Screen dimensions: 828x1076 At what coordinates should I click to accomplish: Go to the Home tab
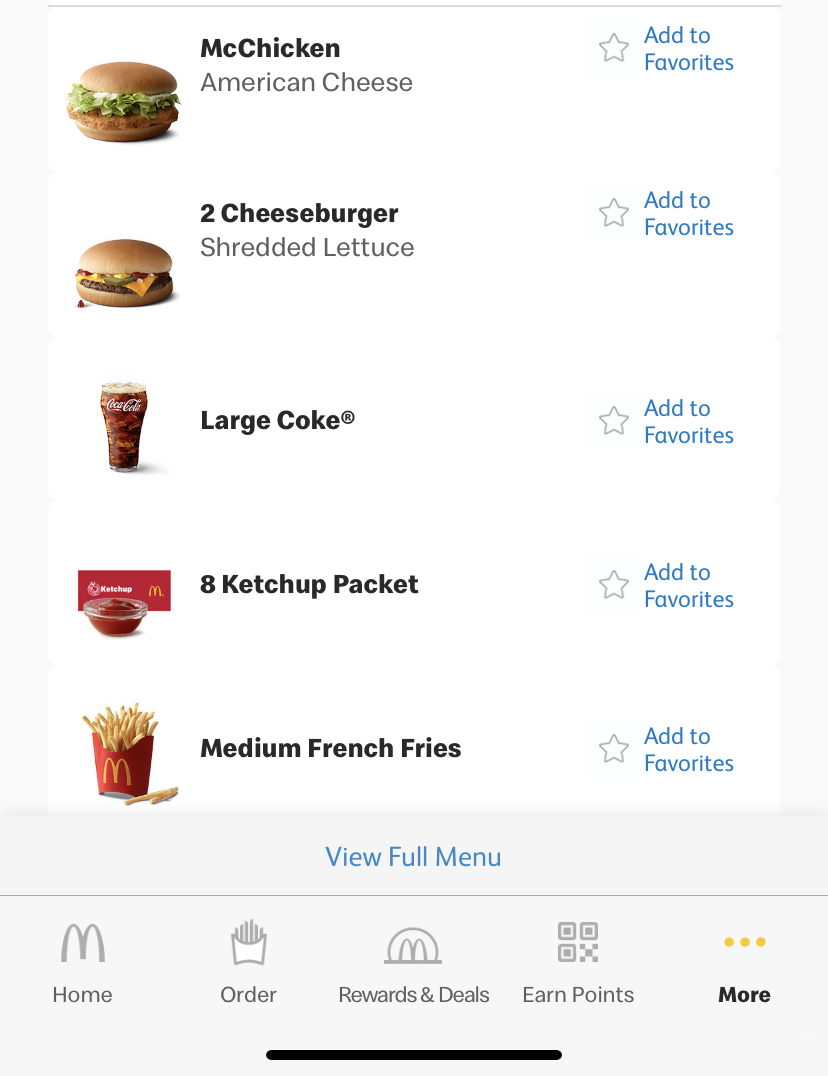point(82,963)
